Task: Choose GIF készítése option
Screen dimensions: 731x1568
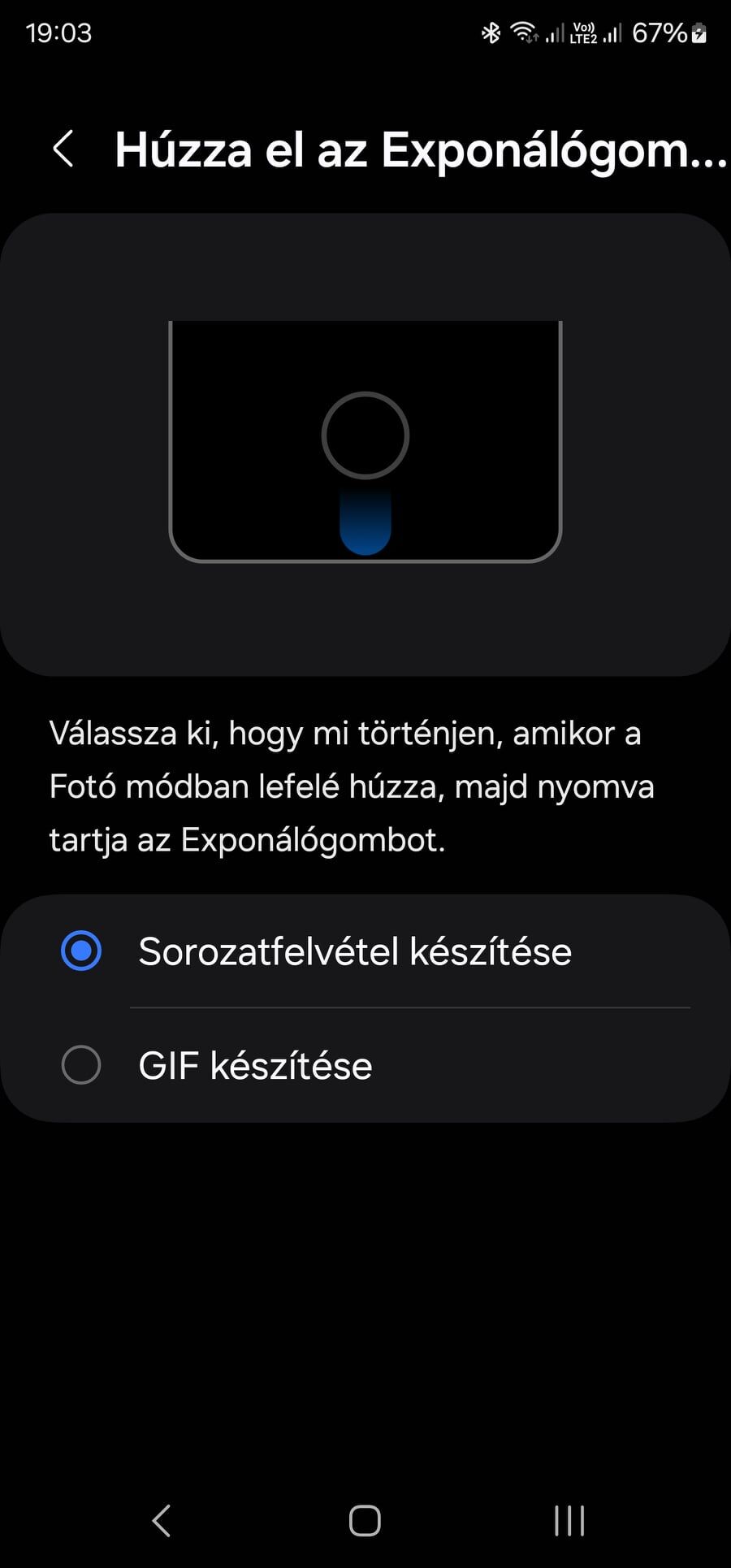Action: tap(365, 1065)
